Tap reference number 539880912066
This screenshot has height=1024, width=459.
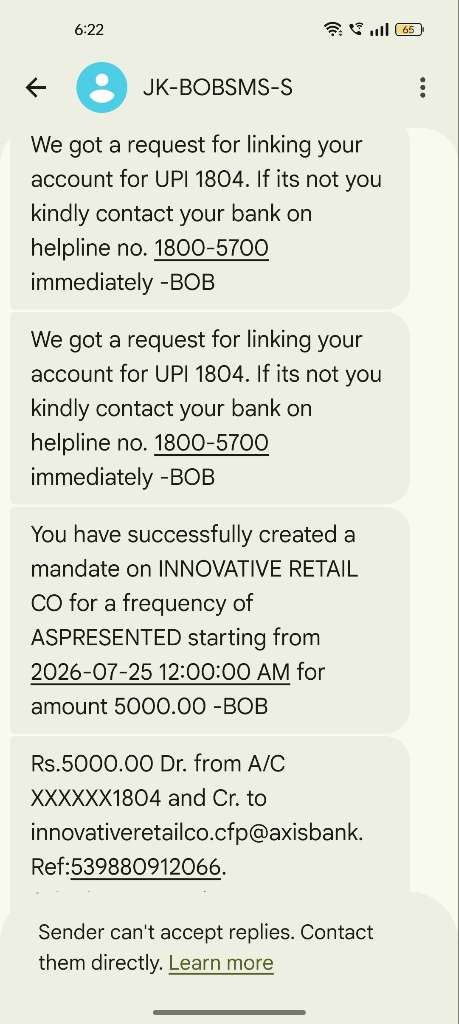tap(145, 867)
